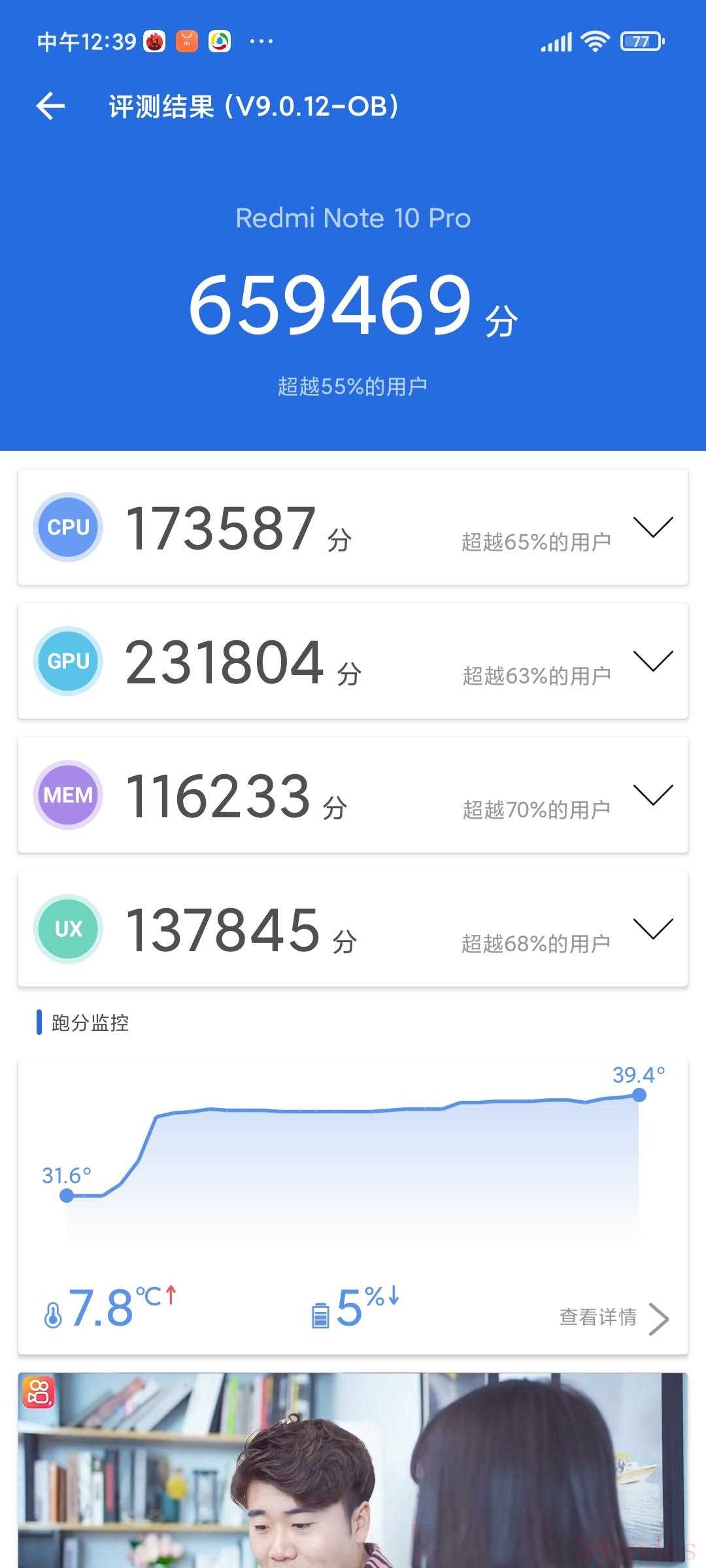
Task: Expand the MEM score section
Action: tap(653, 795)
